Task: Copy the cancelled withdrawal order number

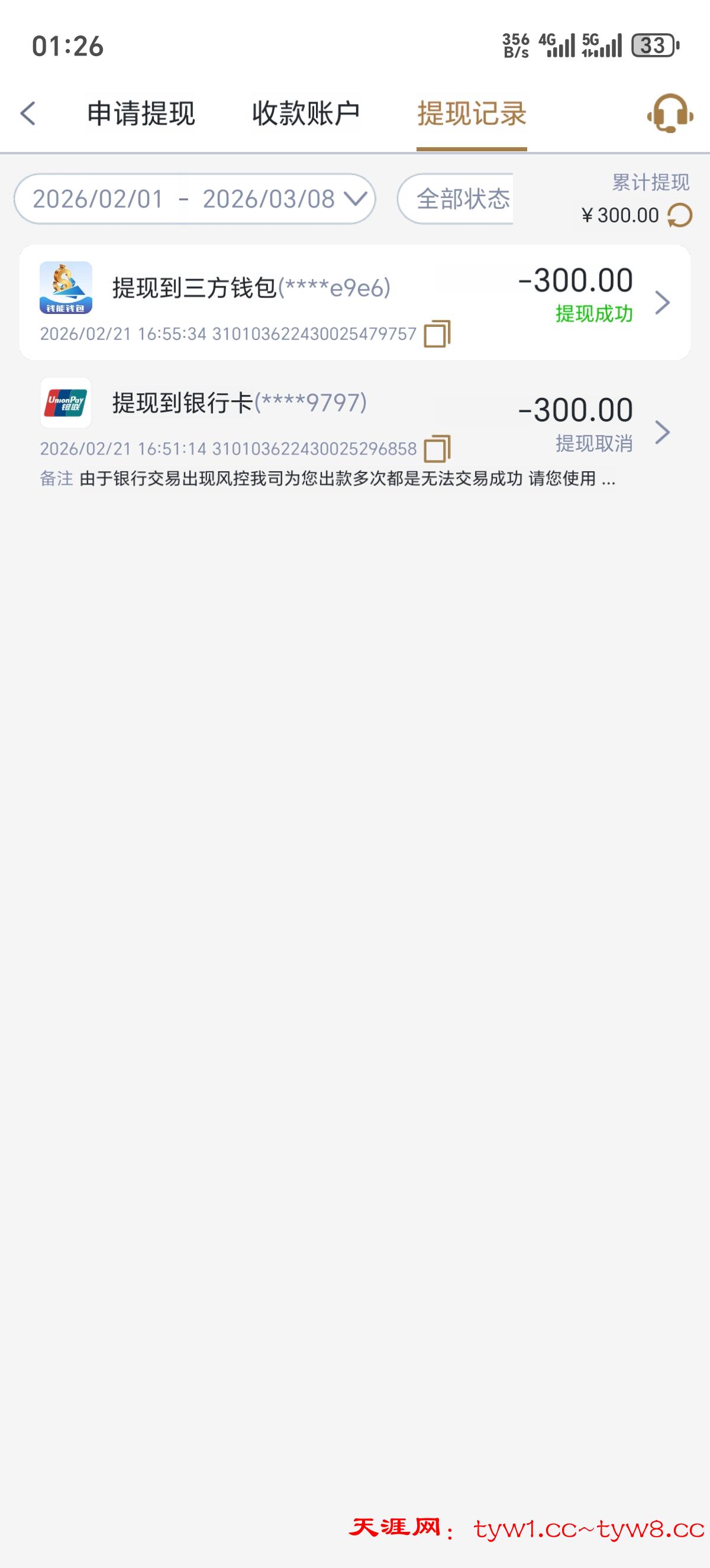Action: pos(437,448)
